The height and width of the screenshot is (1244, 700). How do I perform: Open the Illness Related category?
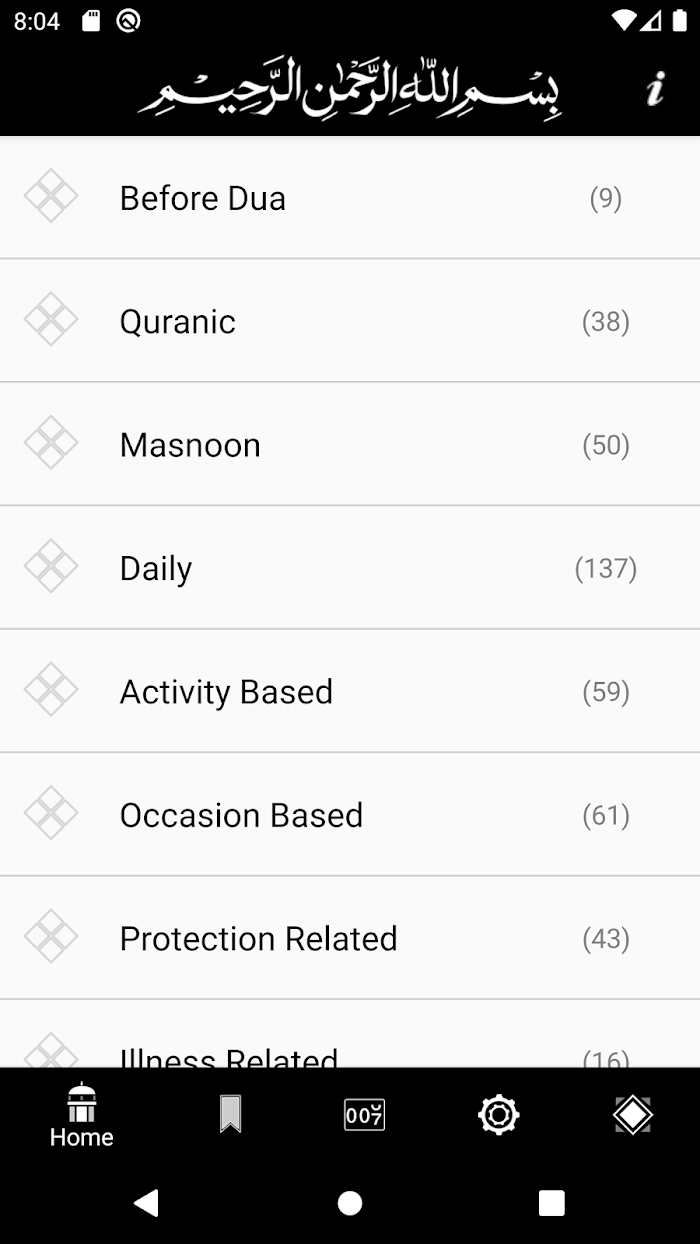click(x=350, y=1035)
